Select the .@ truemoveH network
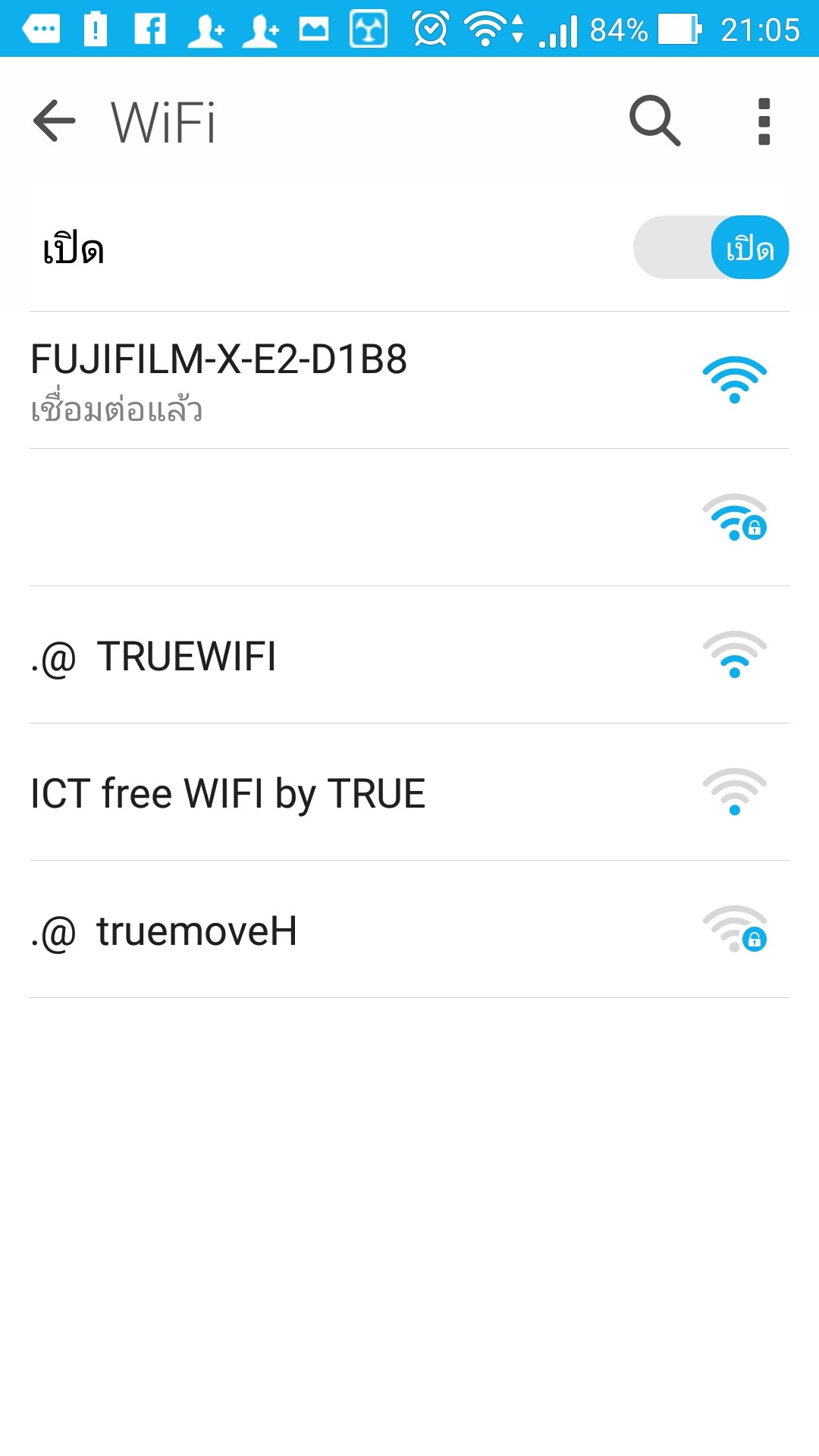This screenshot has height=1456, width=819. [x=409, y=930]
